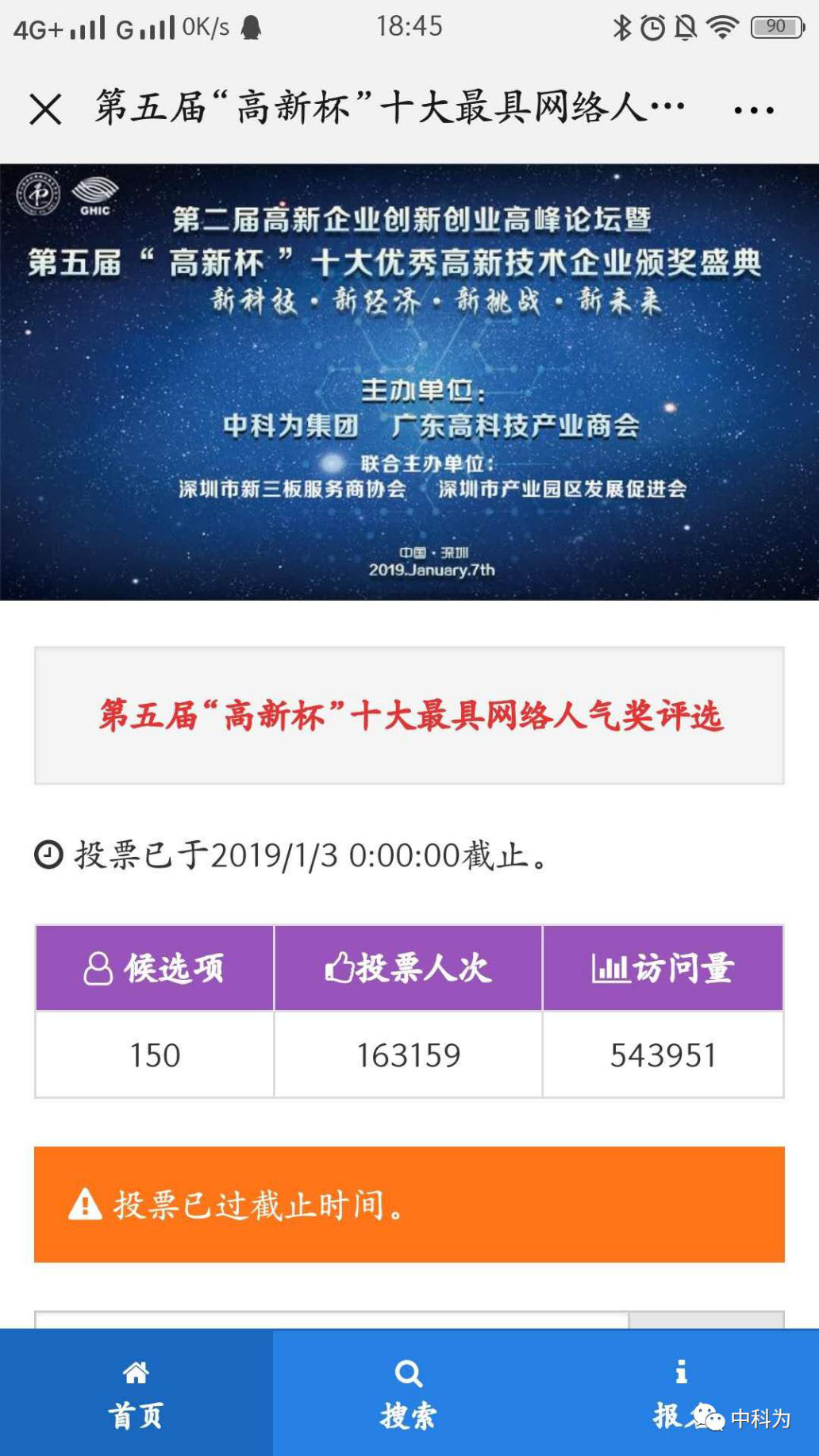
Task: Switch to the 首页 home tab
Action: [136, 1393]
